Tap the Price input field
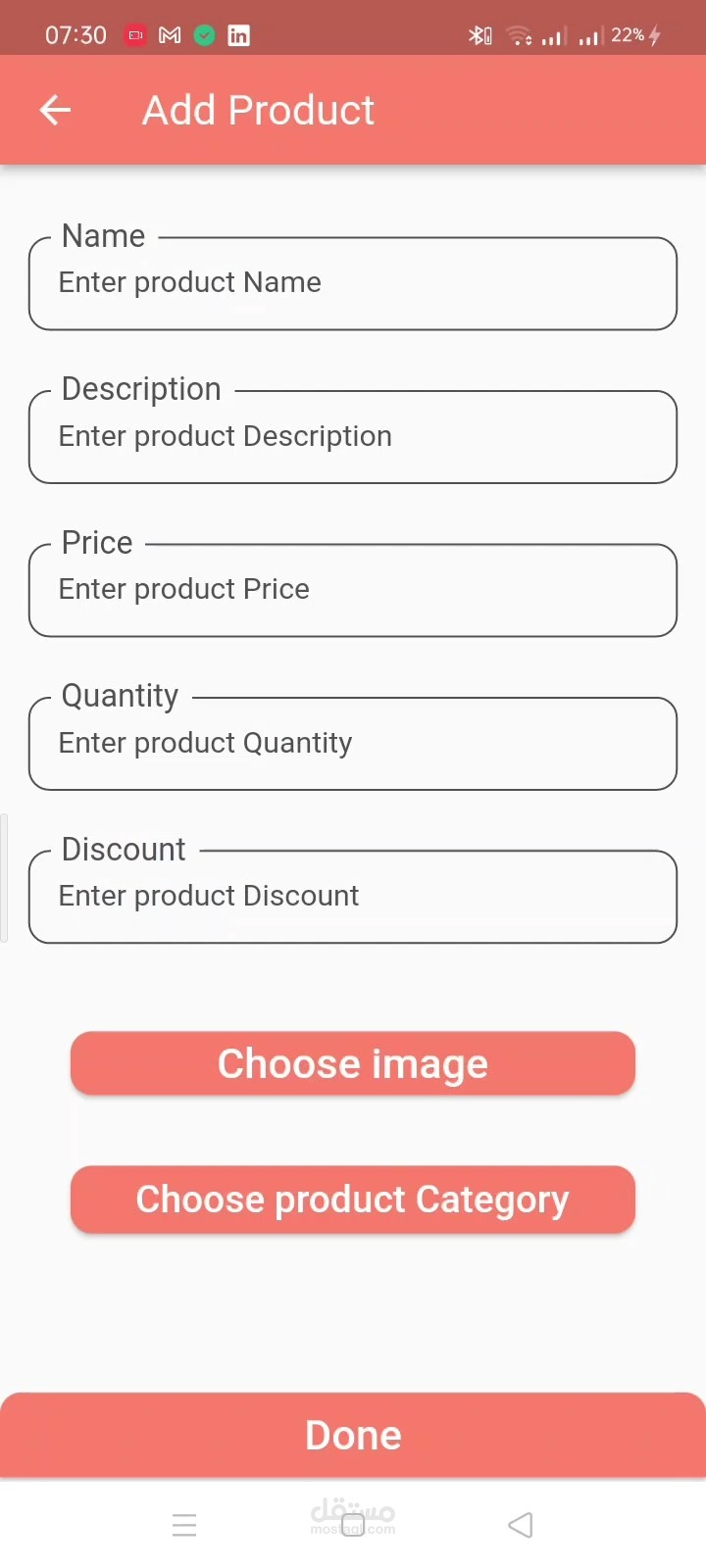 click(353, 590)
